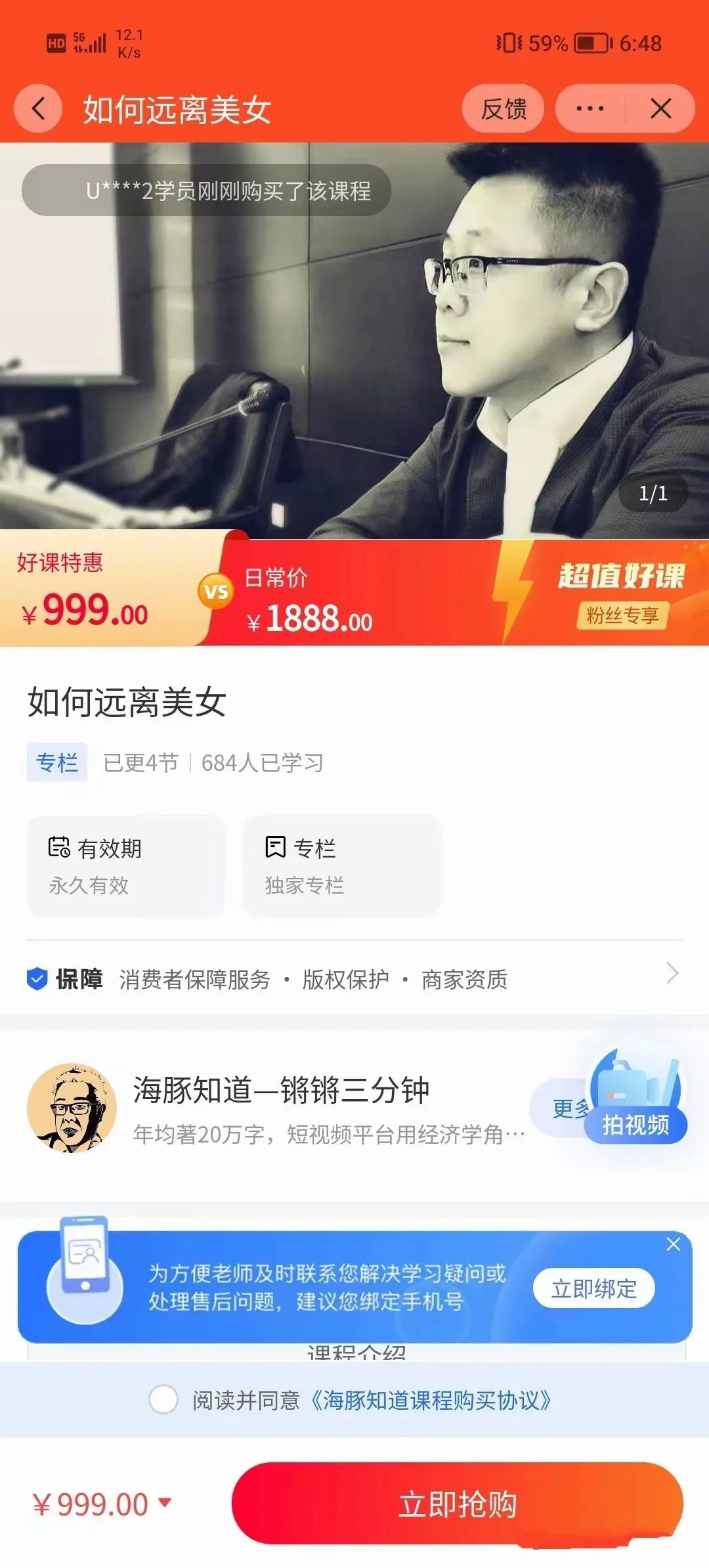Tap the 拍视频 floating button
Screen dimensions: 709x1568
pos(635,1116)
